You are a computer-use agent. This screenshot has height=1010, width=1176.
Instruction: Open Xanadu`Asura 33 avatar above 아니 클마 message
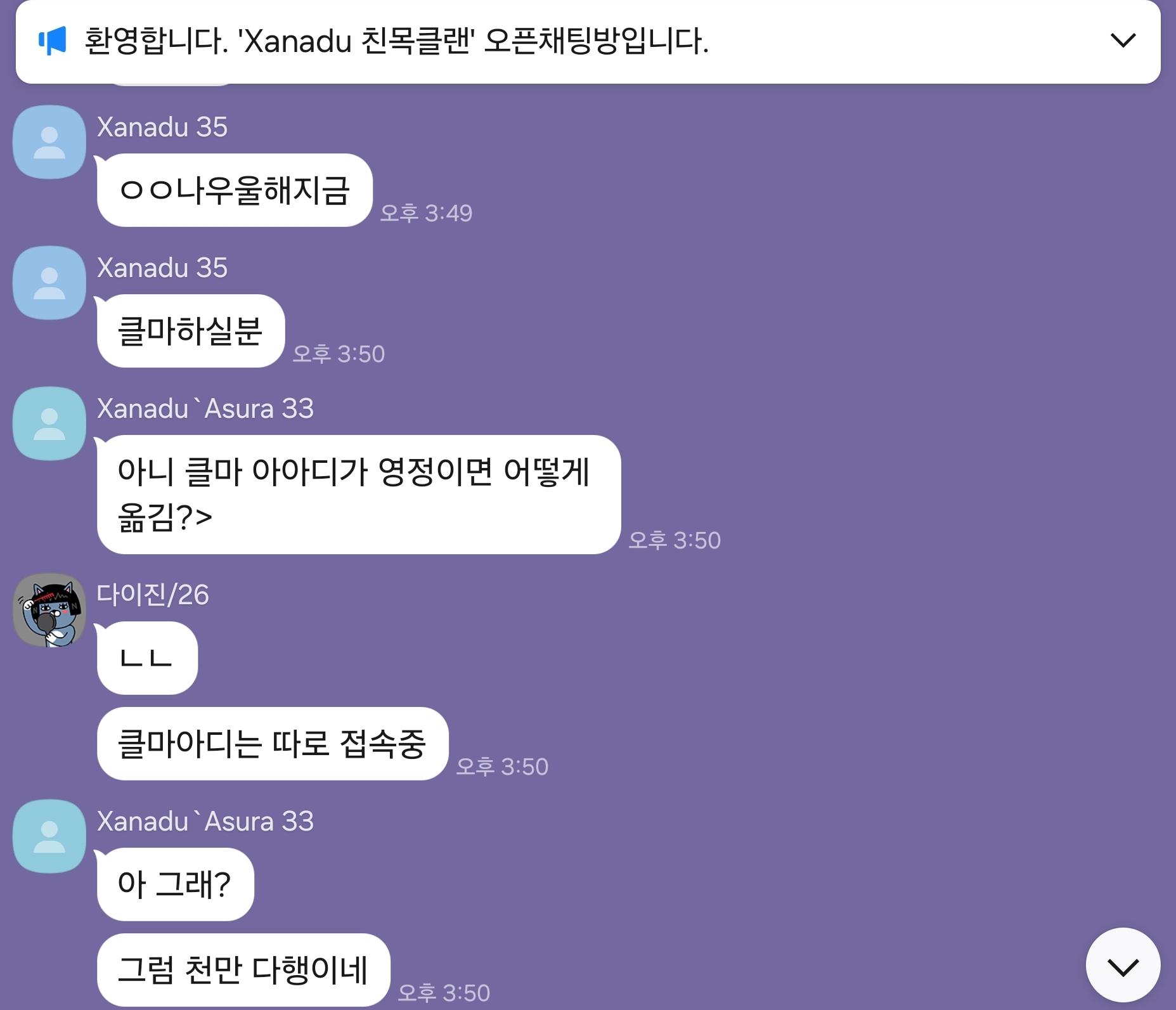tap(49, 424)
